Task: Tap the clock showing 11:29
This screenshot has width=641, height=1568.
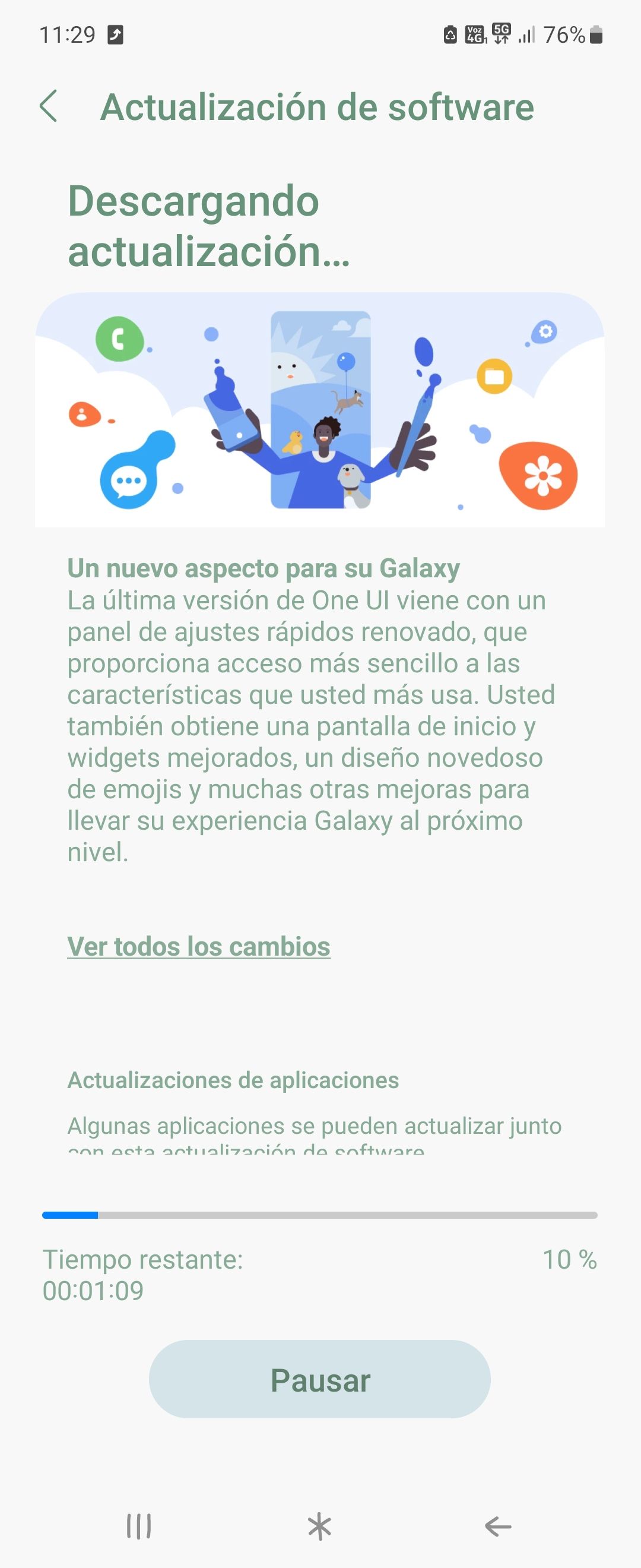Action: (x=69, y=35)
